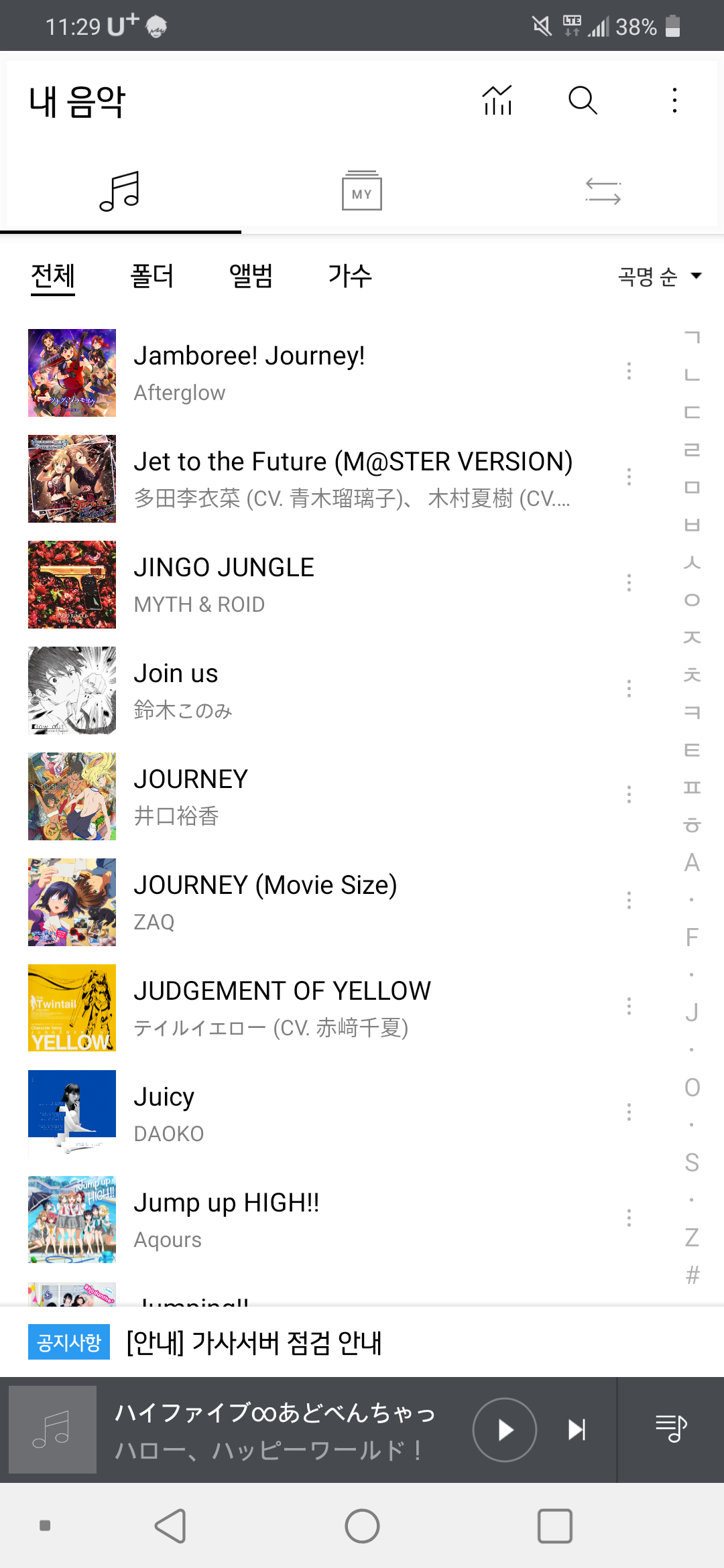Image resolution: width=724 pixels, height=1568 pixels.
Task: Go back with the system back button
Action: pos(170,1526)
